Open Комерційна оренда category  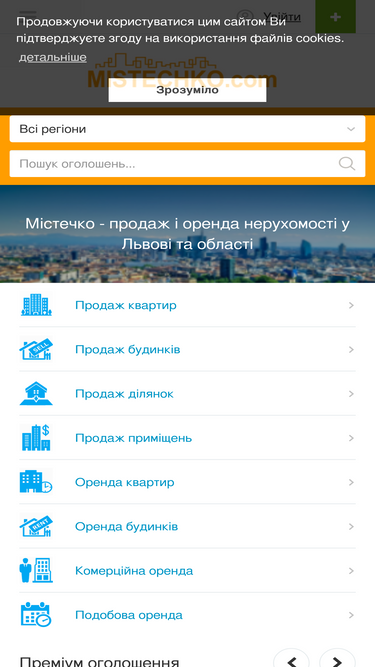188,571
